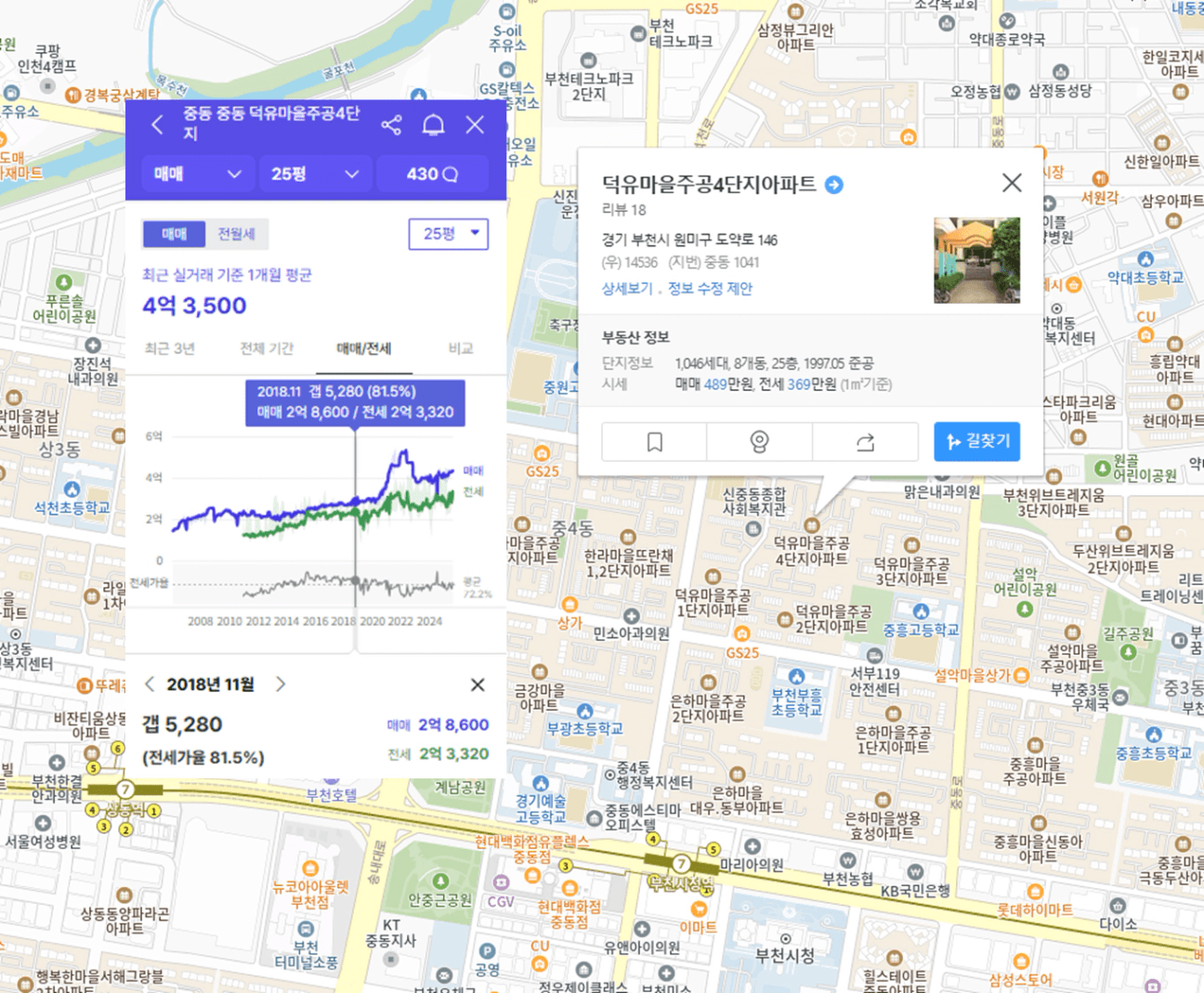Save the place with the bookmark icon
This screenshot has height=993, width=1204.
click(654, 442)
